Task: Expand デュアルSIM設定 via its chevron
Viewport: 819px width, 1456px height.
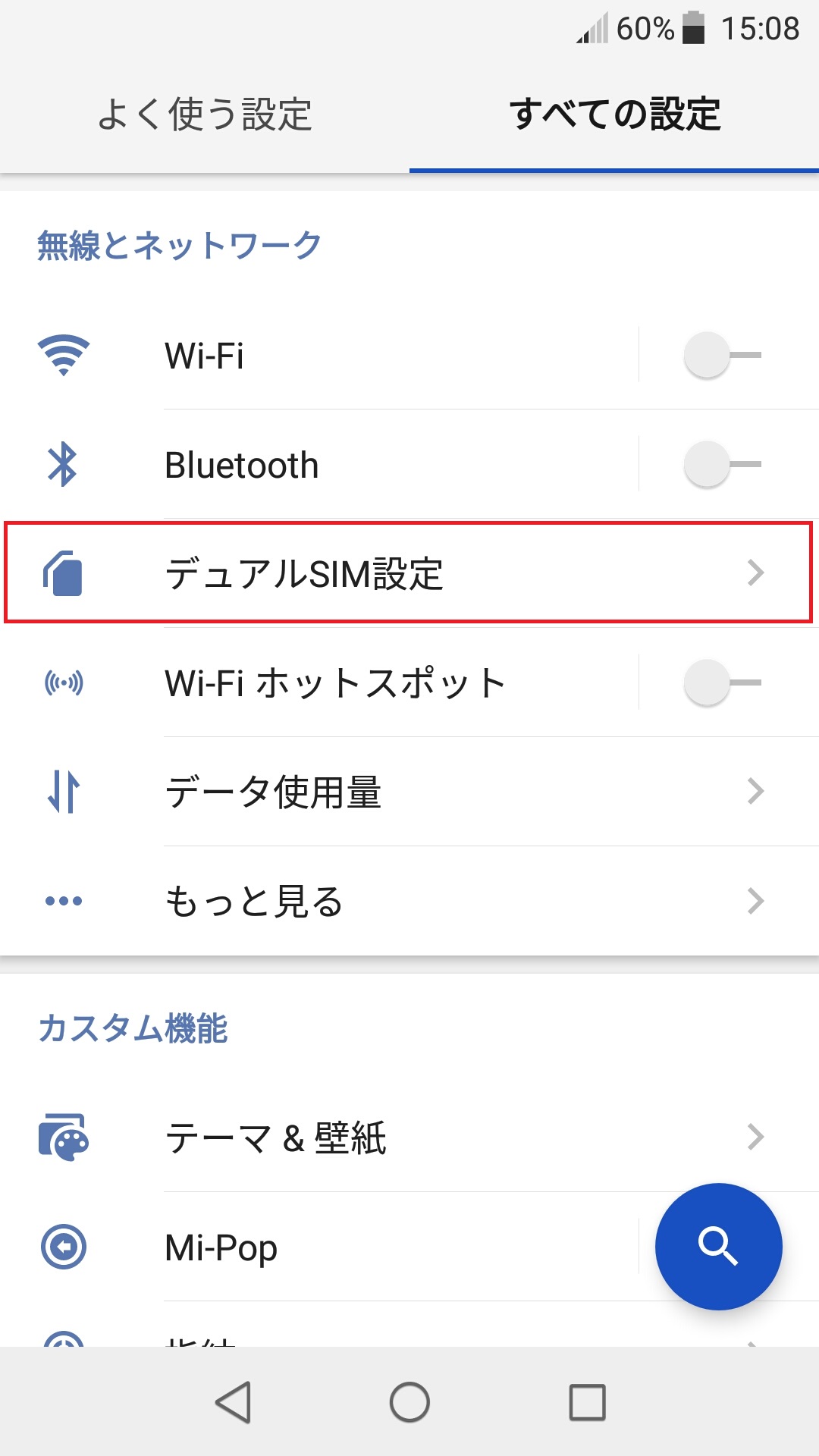Action: tap(755, 574)
